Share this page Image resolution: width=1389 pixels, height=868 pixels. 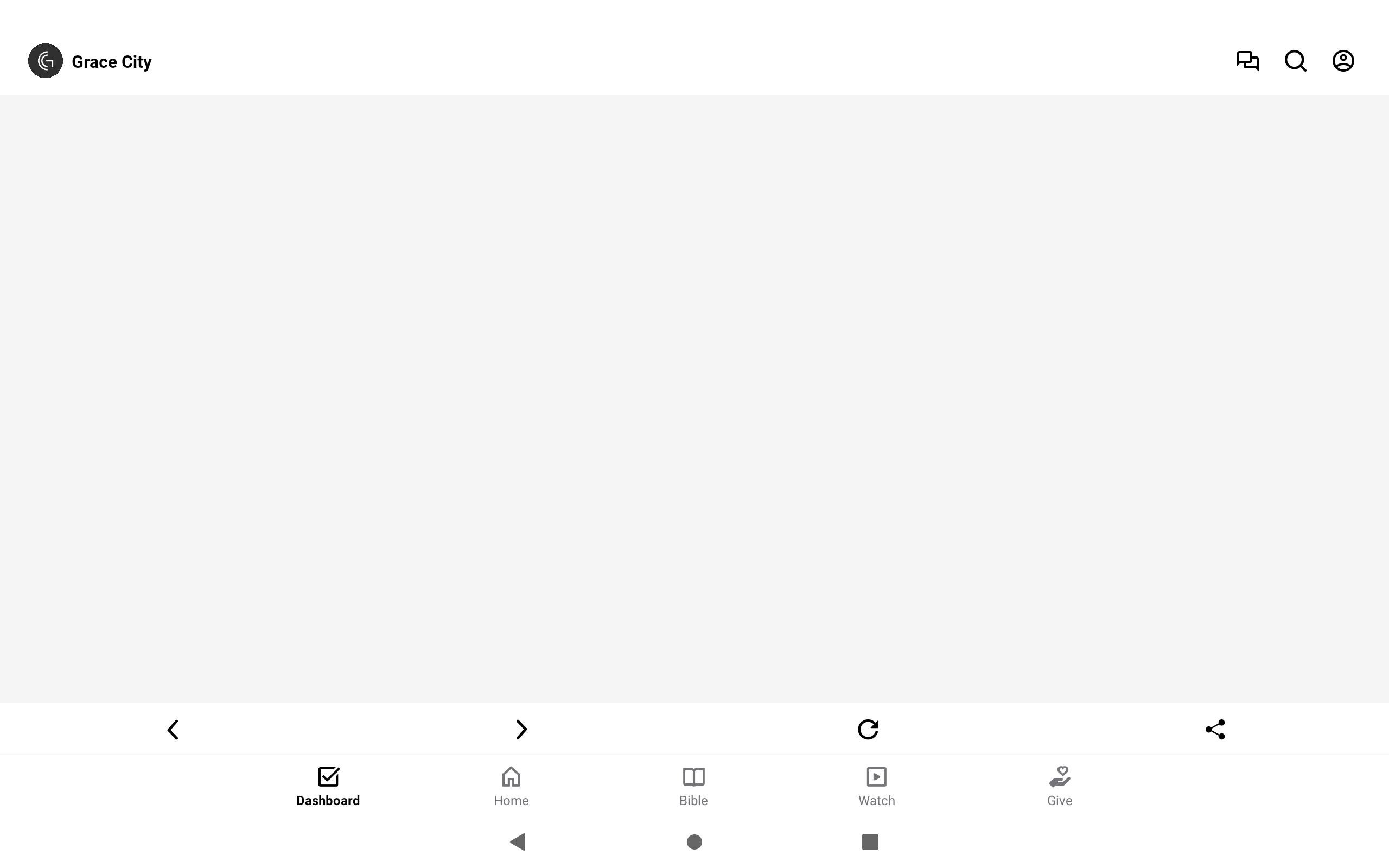(1215, 730)
